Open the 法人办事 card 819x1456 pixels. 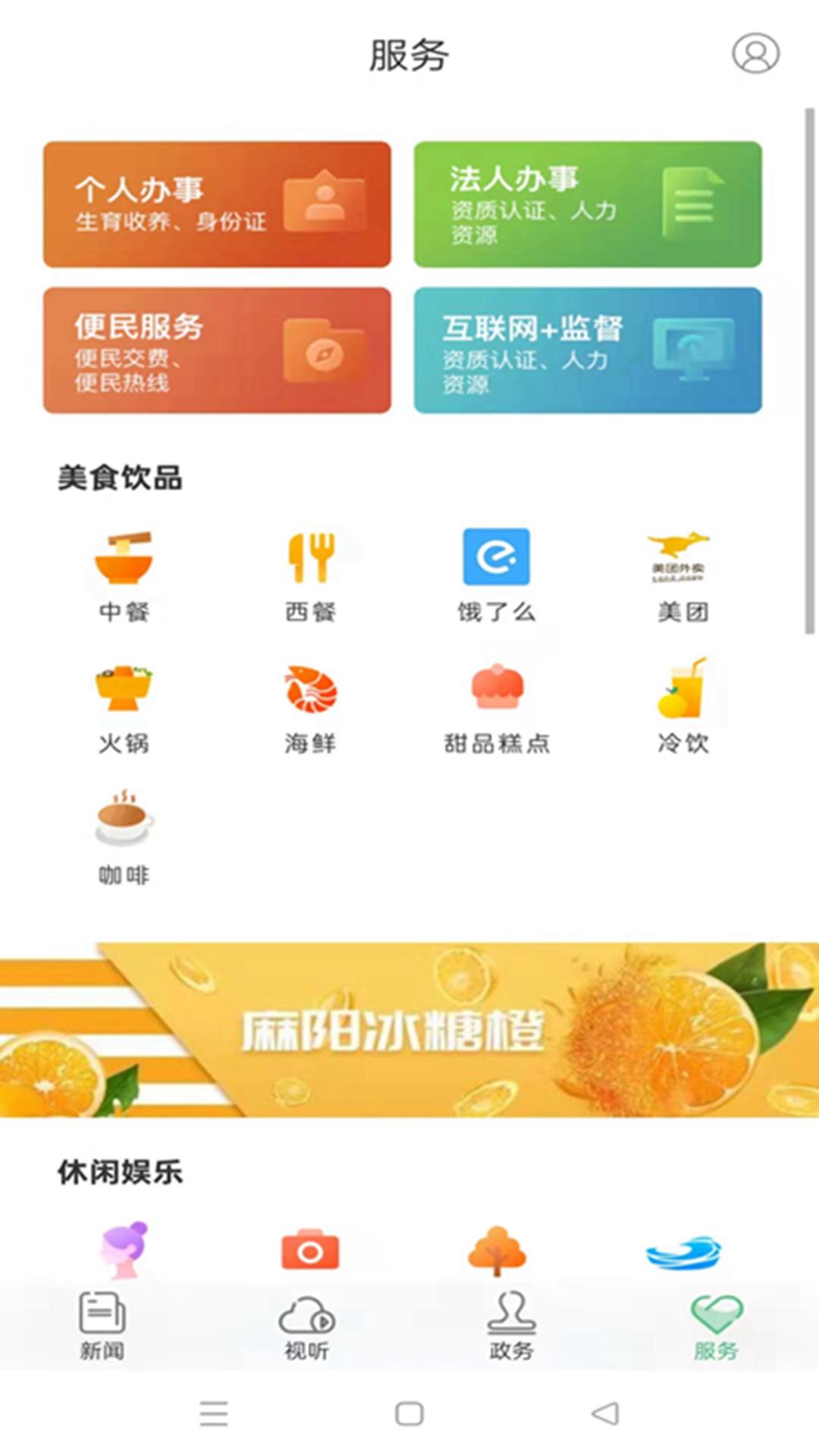pos(588,204)
